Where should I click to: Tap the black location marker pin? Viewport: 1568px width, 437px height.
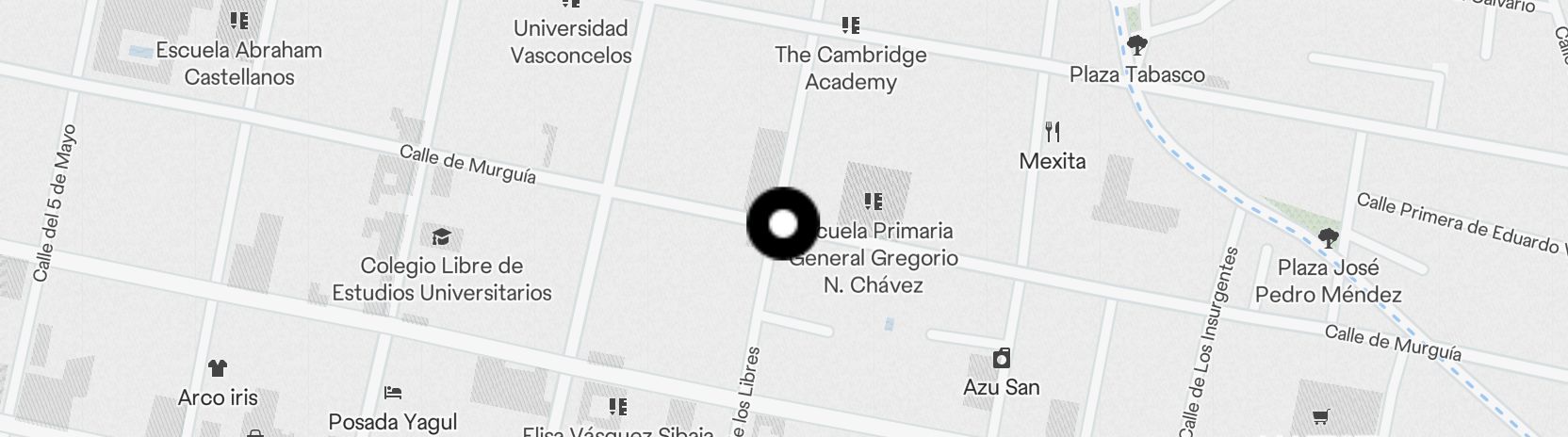tap(782, 224)
